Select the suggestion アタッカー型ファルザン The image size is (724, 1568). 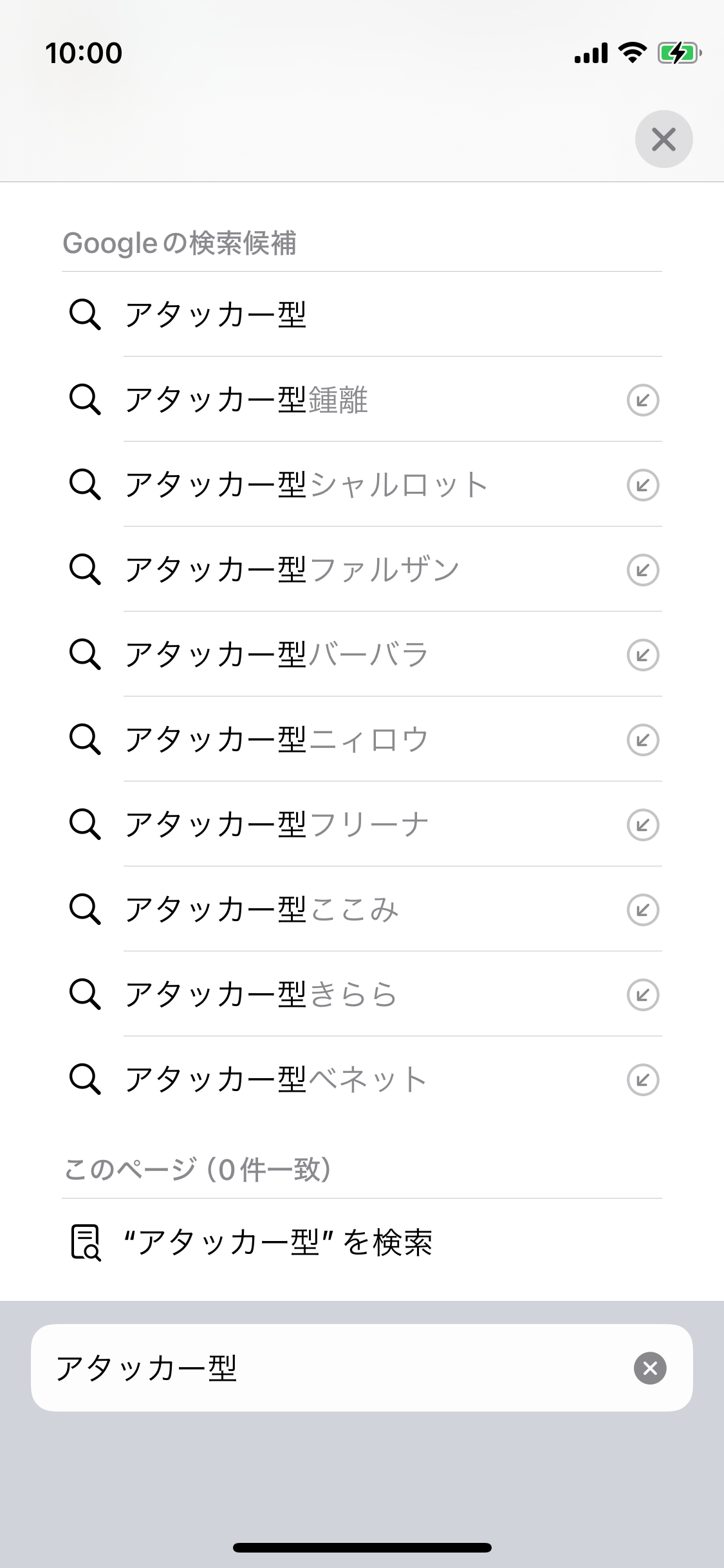[290, 570]
